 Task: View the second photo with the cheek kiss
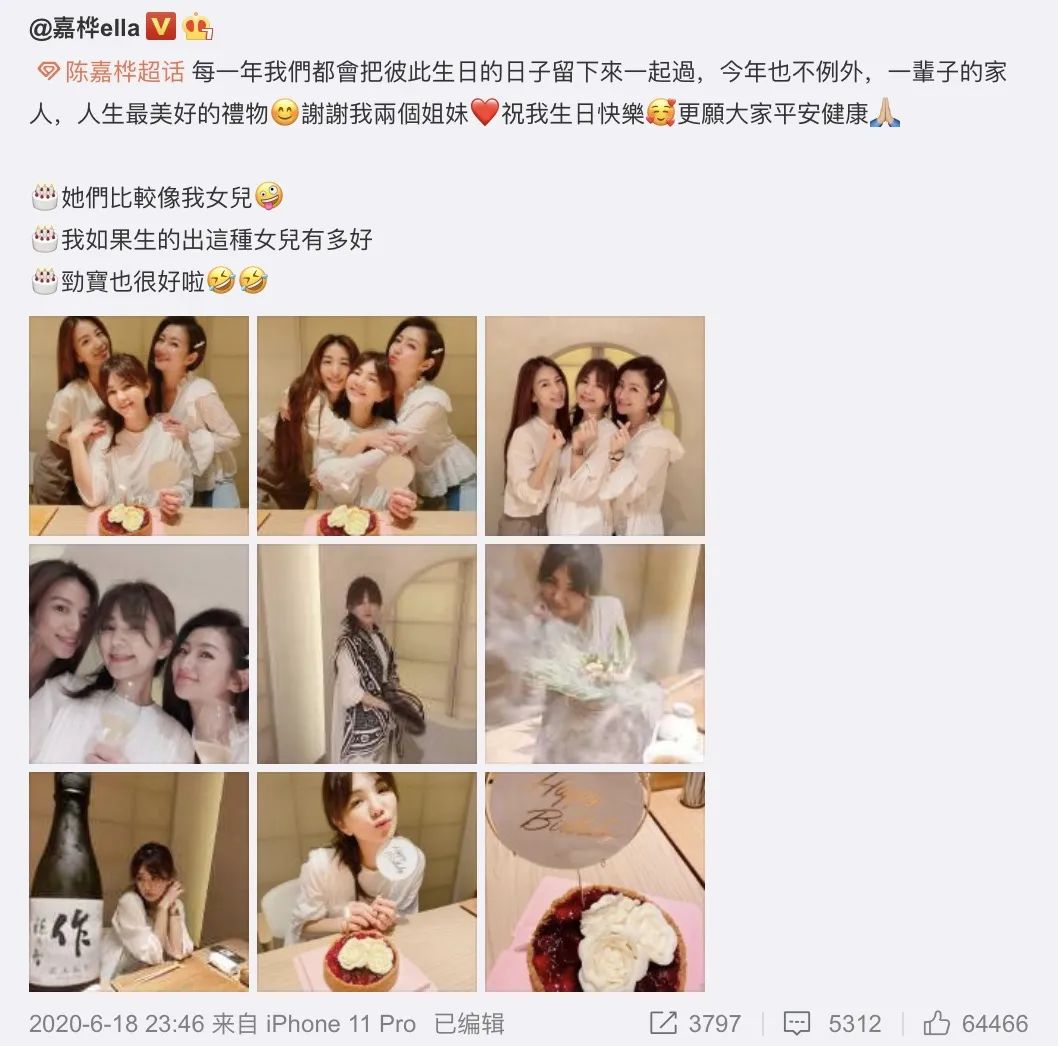(x=366, y=426)
